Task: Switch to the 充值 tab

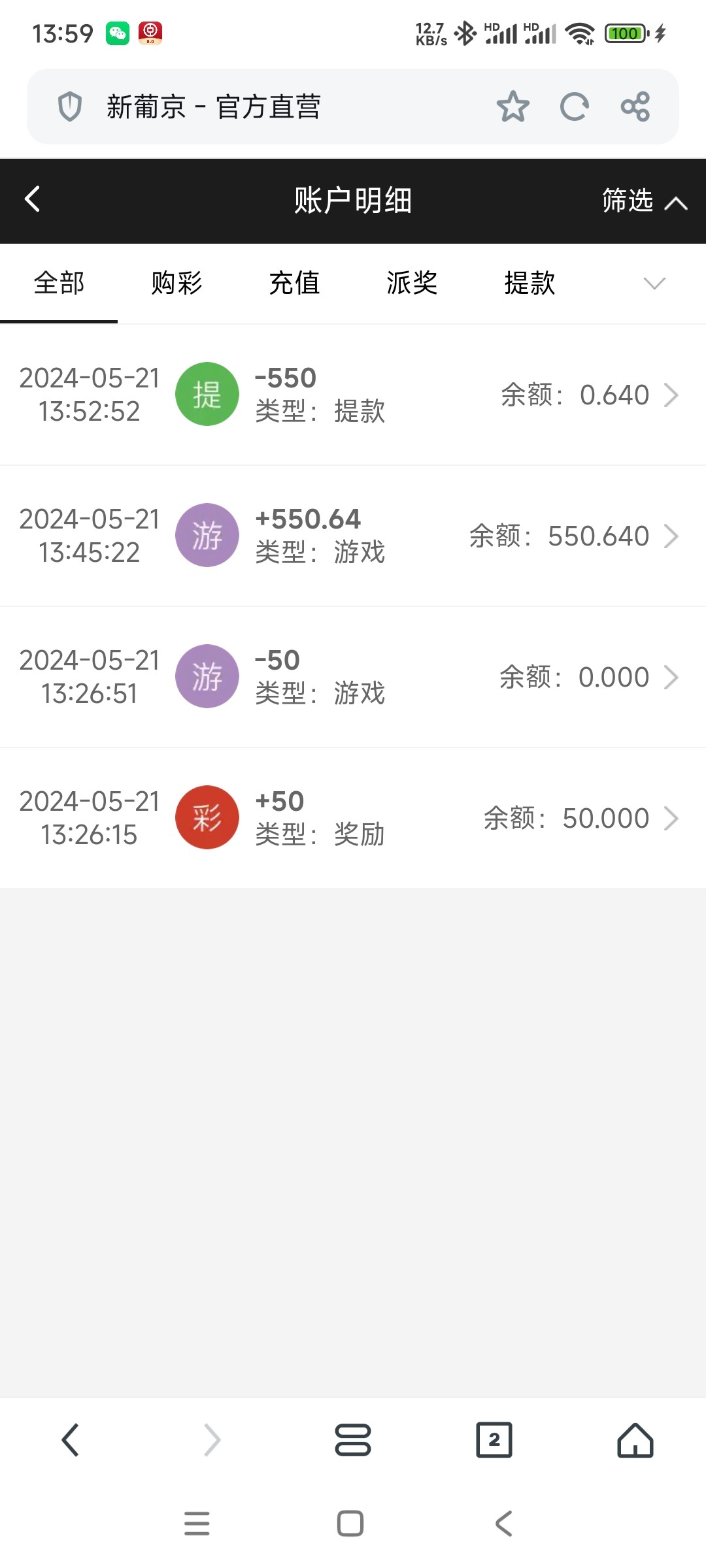Action: coord(294,284)
